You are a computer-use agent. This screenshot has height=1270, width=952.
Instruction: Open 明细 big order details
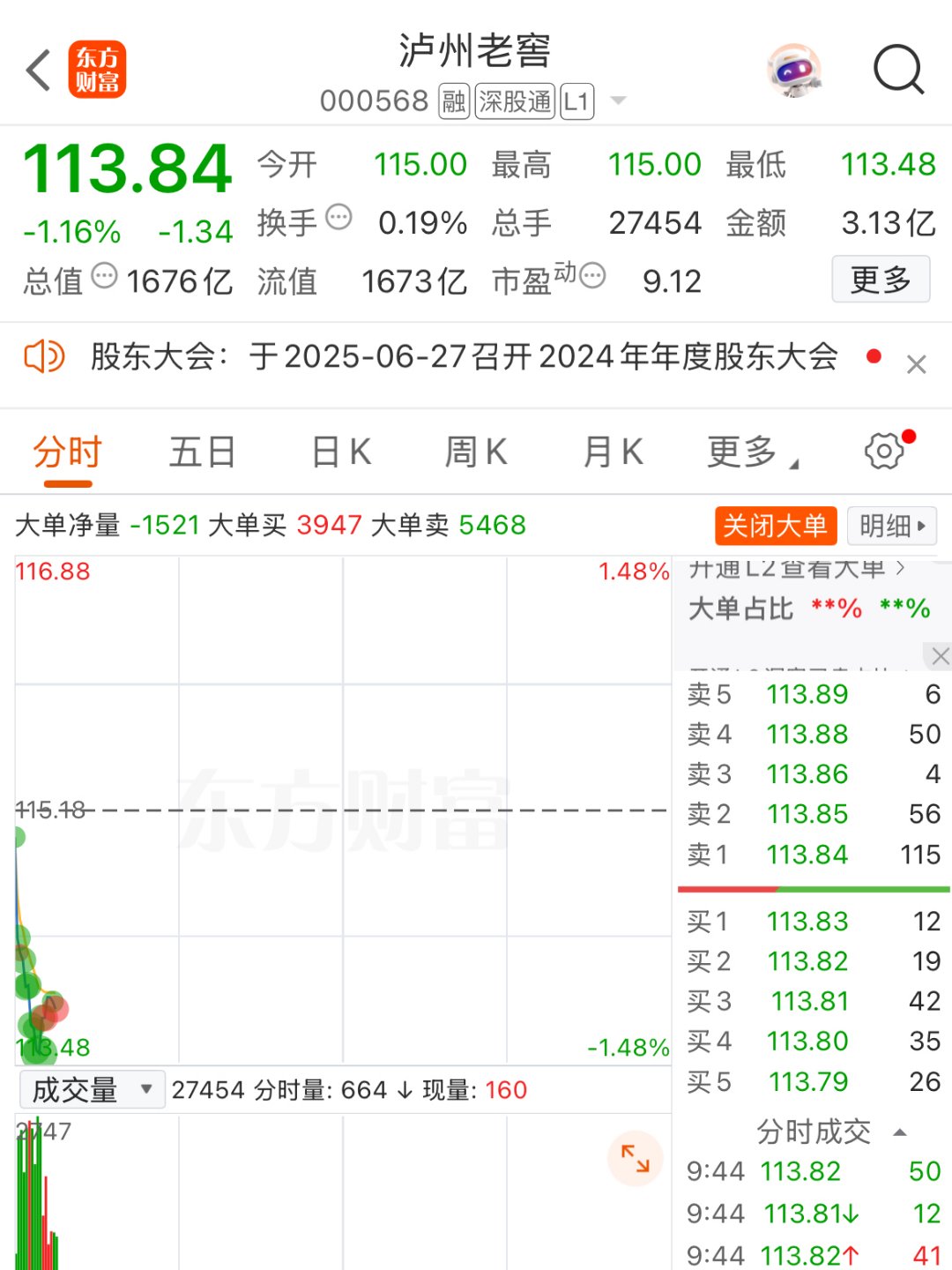click(891, 526)
